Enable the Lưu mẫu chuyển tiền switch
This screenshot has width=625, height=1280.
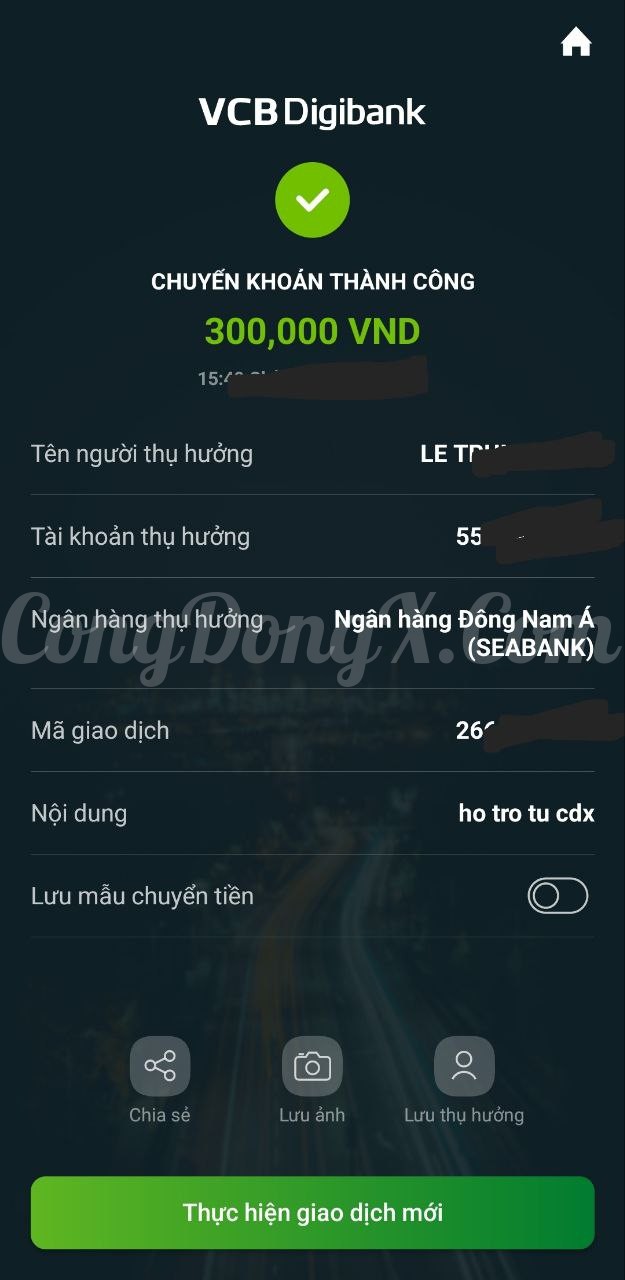[x=558, y=896]
